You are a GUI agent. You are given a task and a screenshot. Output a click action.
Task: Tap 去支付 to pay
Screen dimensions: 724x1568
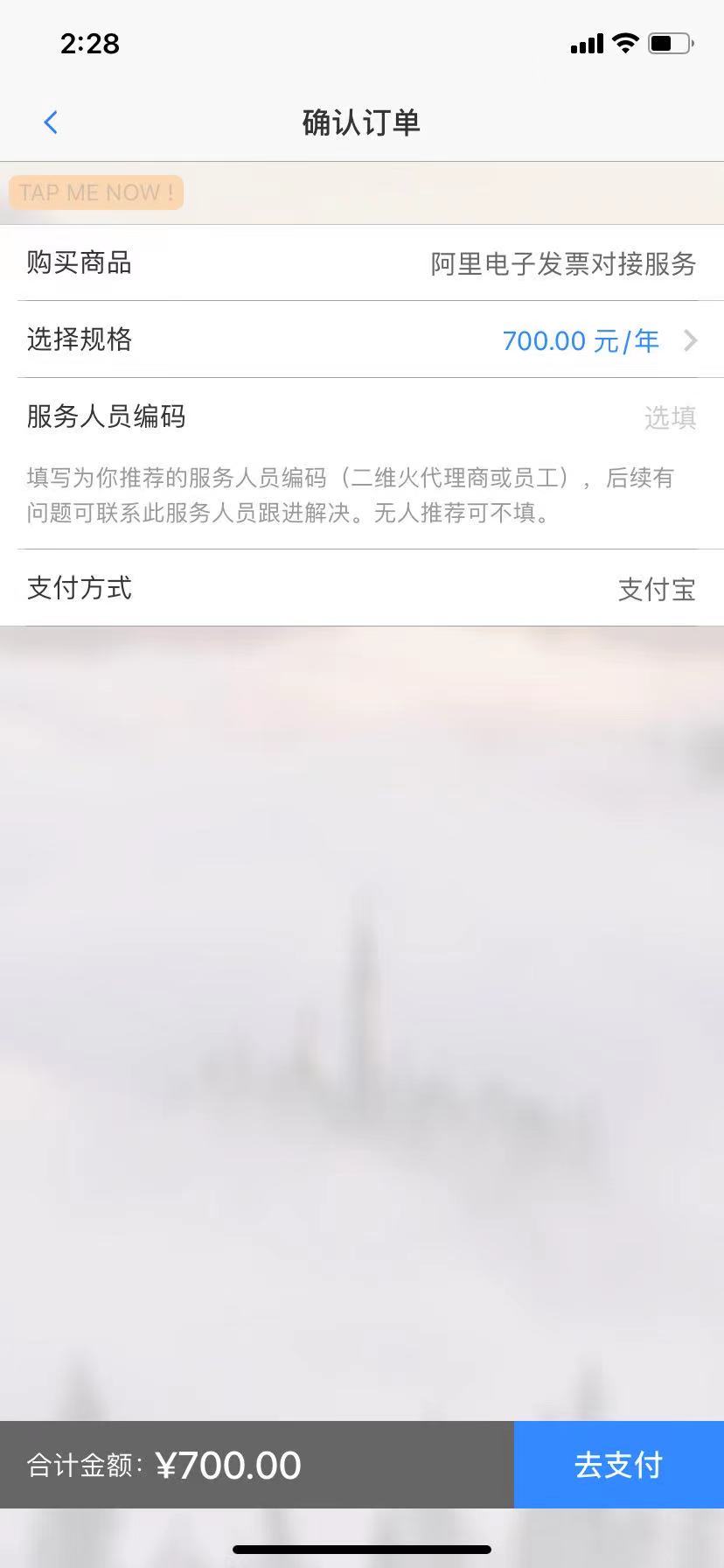click(618, 1464)
